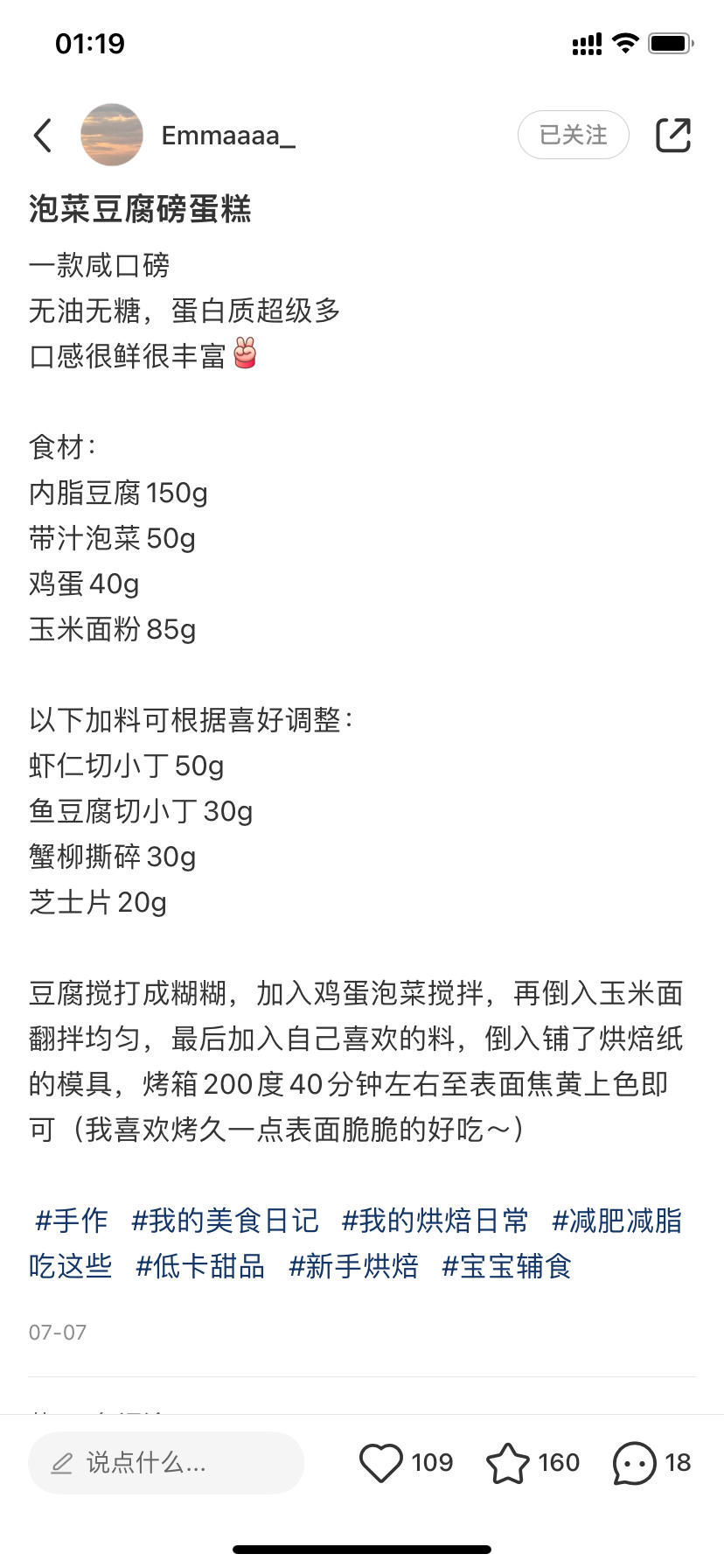Tap the 说点什么 comment field

[166, 1462]
